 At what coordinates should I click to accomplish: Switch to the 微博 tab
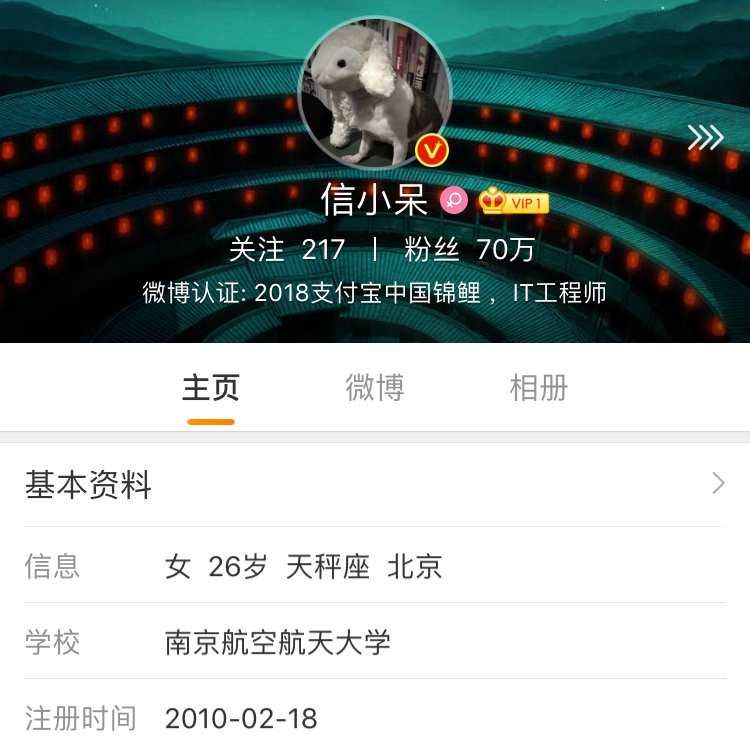coord(375,389)
